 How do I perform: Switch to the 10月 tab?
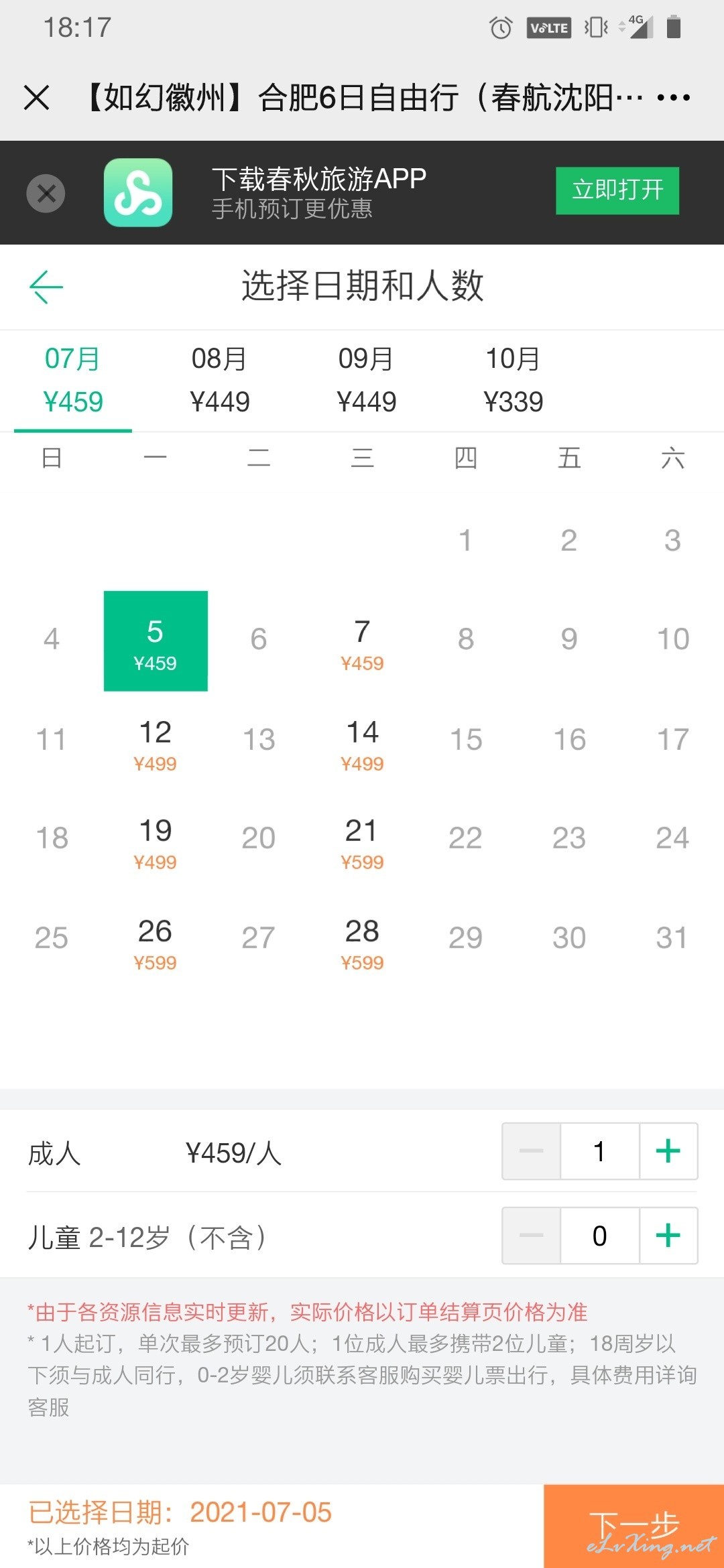pyautogui.click(x=513, y=381)
